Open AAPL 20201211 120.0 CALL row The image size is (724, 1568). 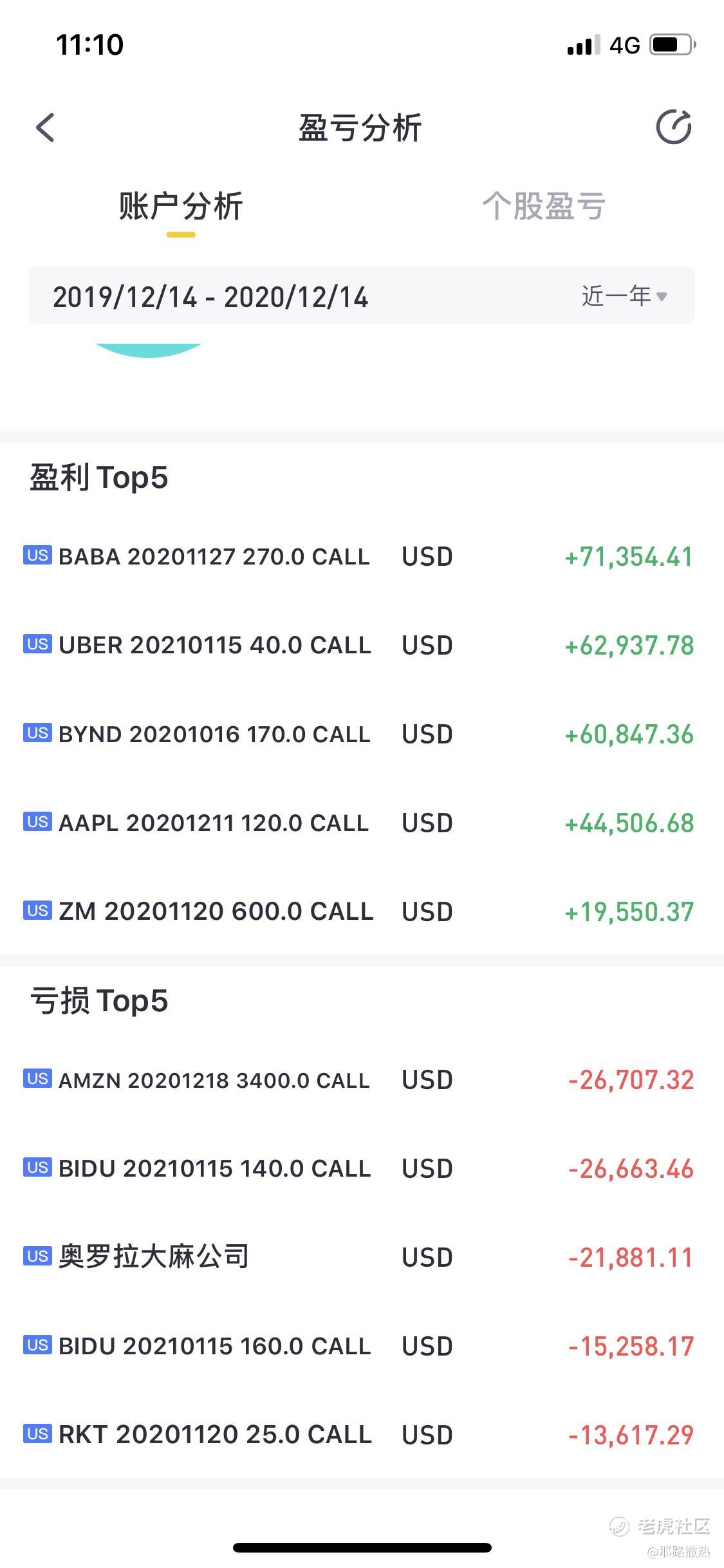[362, 823]
